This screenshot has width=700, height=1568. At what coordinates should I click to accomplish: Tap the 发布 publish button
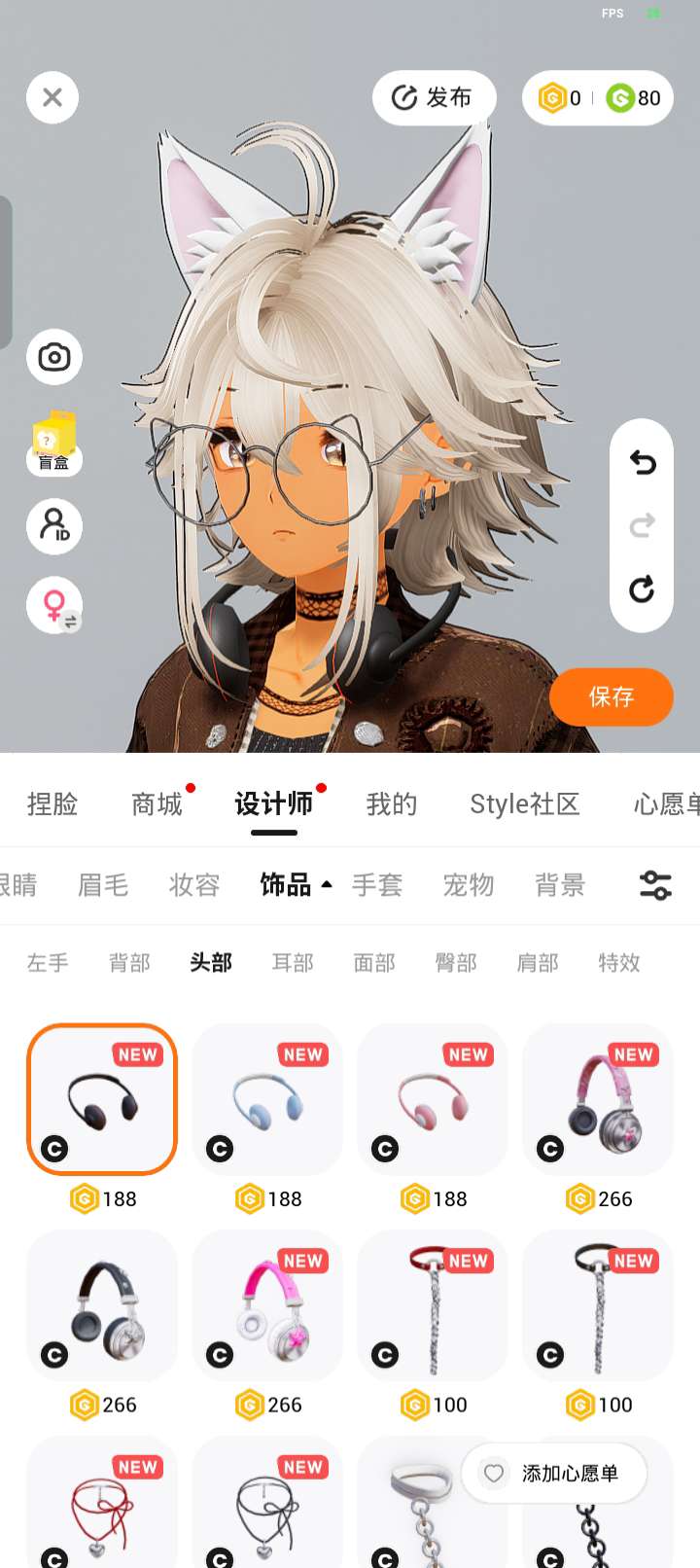click(x=434, y=97)
